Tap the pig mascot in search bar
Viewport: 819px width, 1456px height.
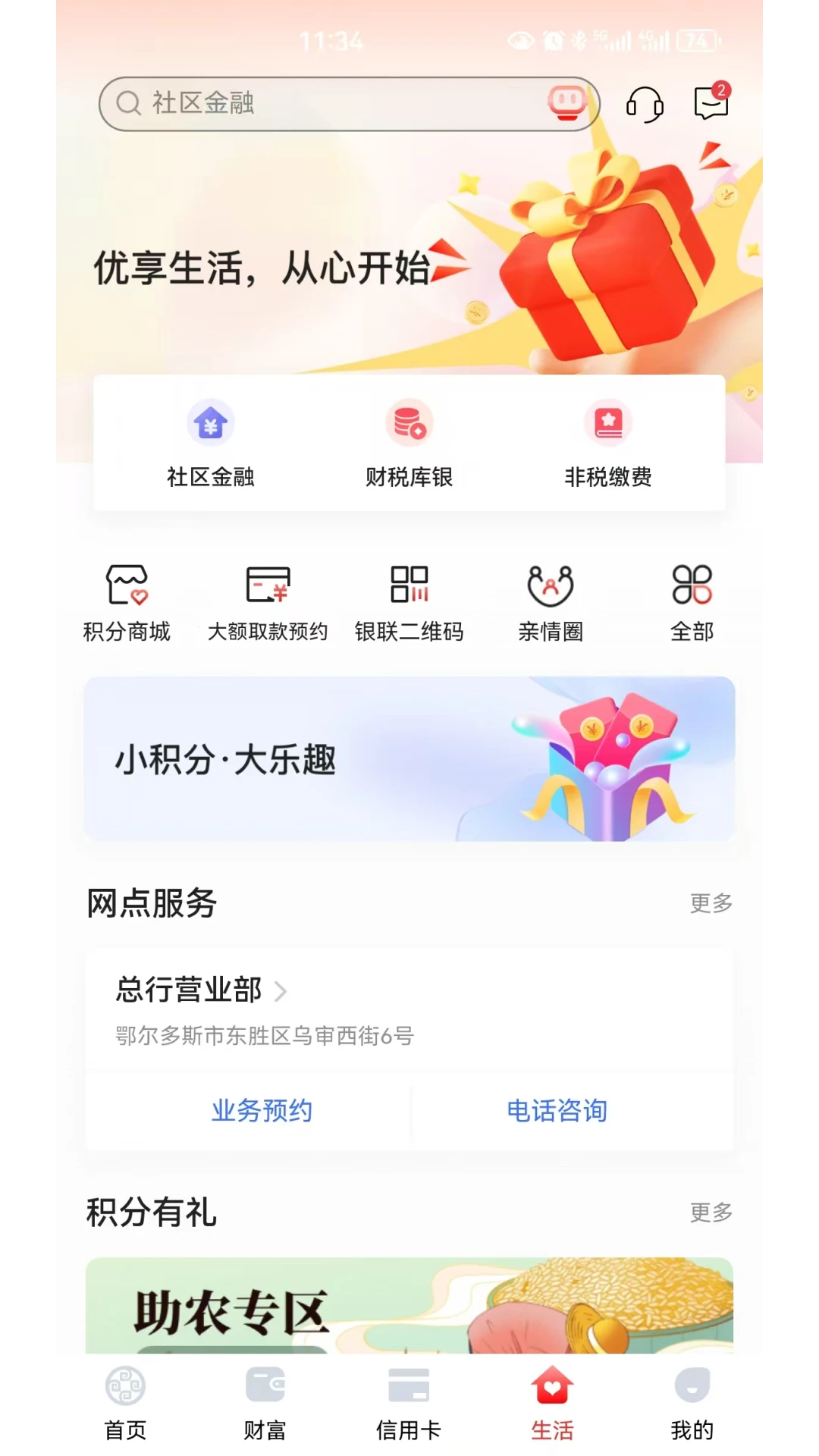566,103
